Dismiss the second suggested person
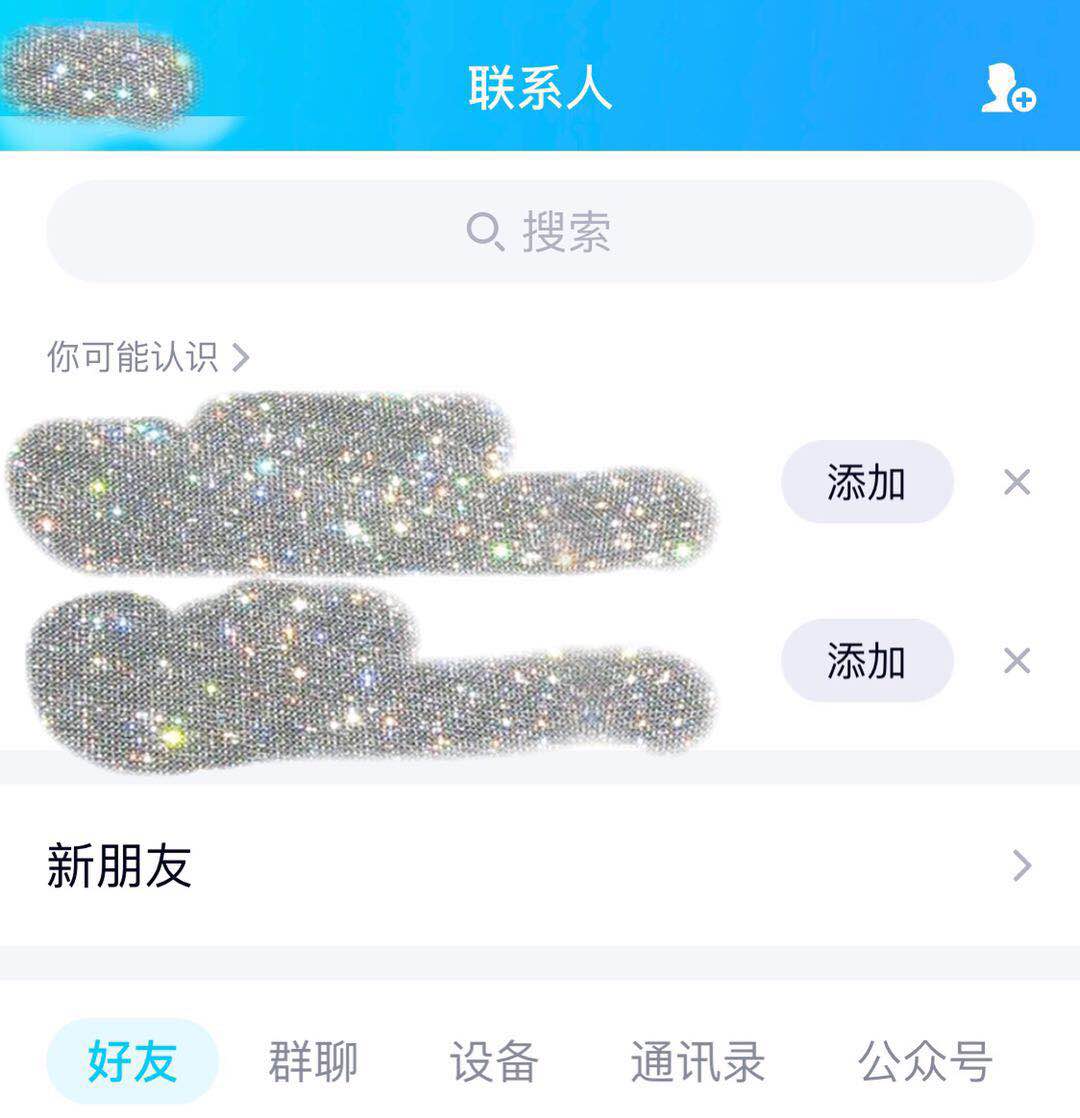The image size is (1080, 1118). click(x=1017, y=661)
